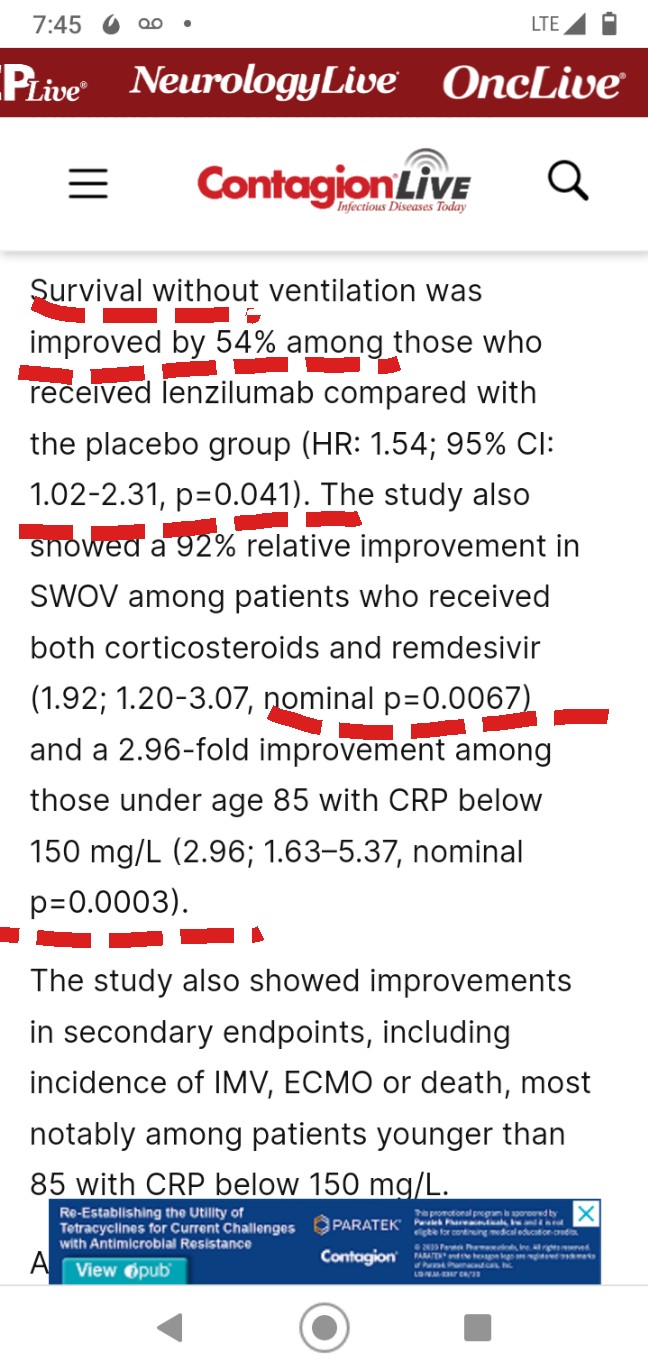This screenshot has height=1370, width=648.
Task: Go to the NeurologyLive site
Action: 264,82
